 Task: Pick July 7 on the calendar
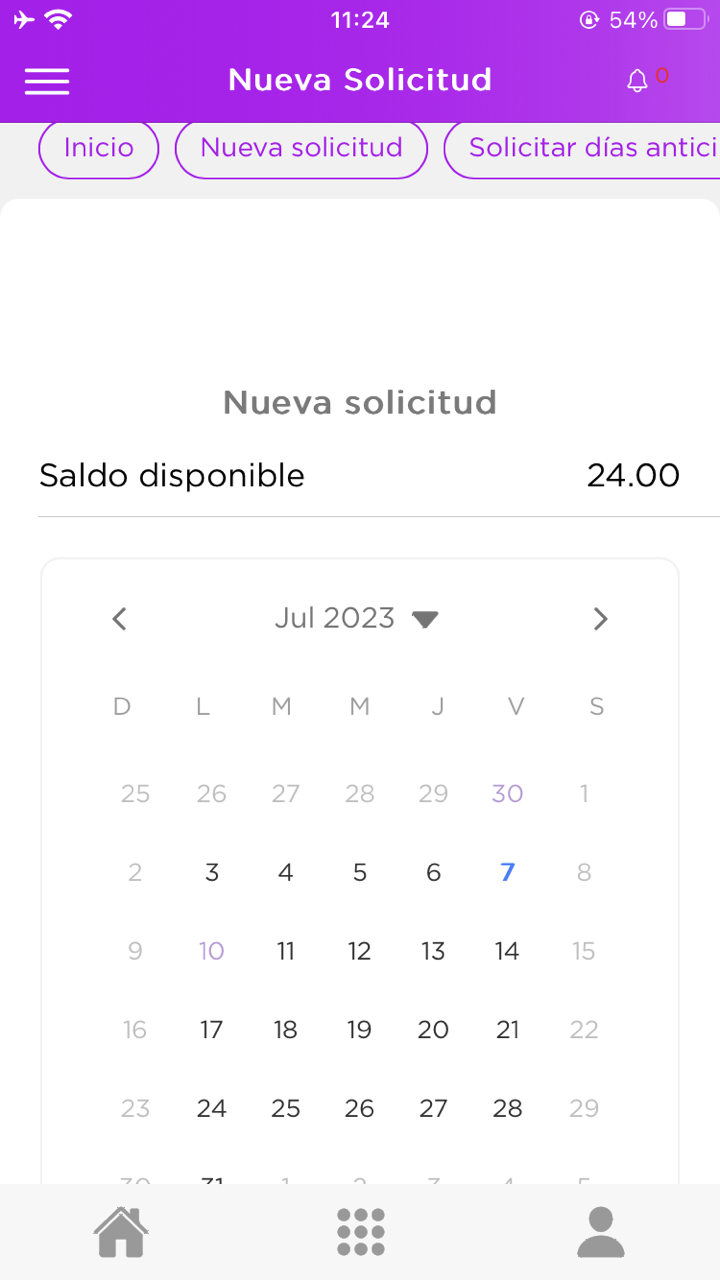coord(507,873)
